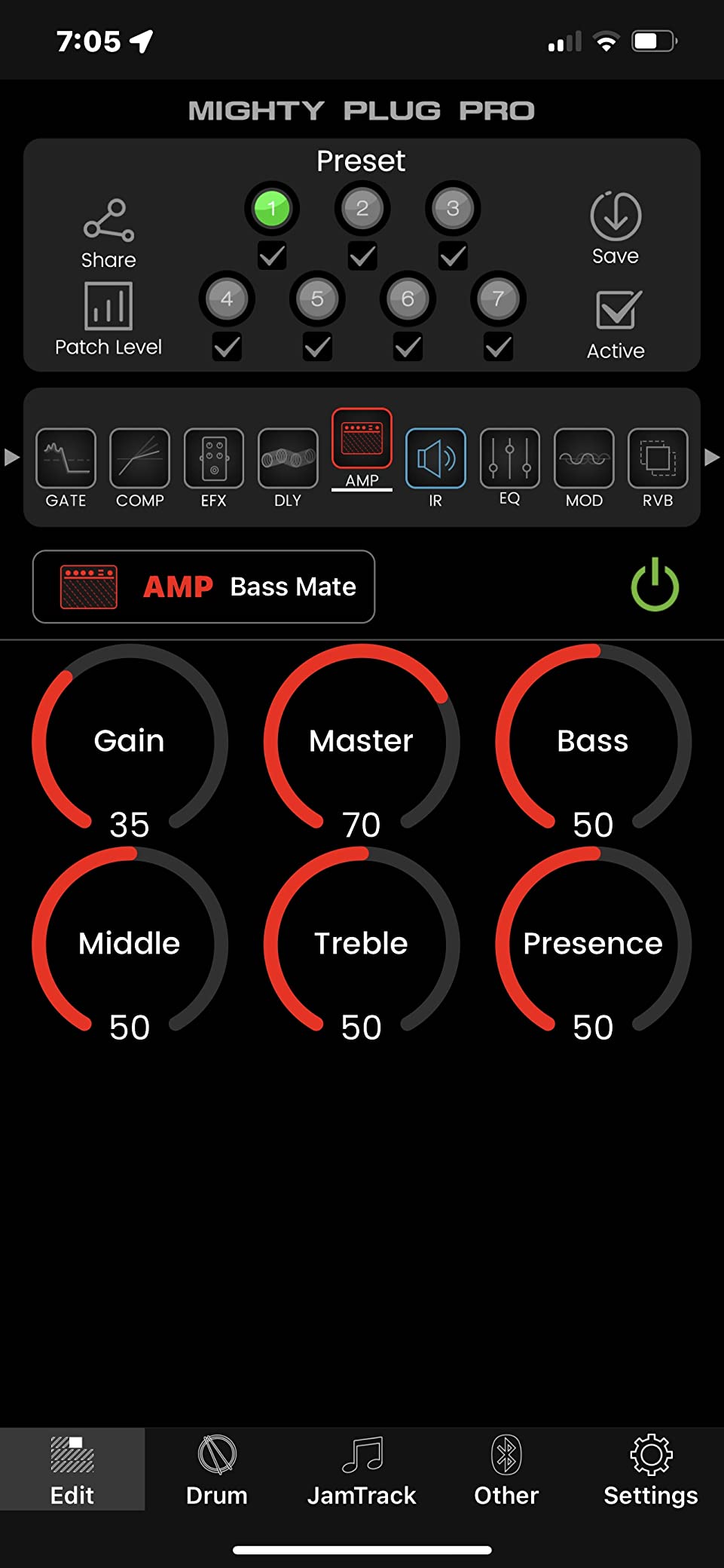724x1568 pixels.
Task: Switch to the Drum tab
Action: pyautogui.click(x=217, y=1469)
